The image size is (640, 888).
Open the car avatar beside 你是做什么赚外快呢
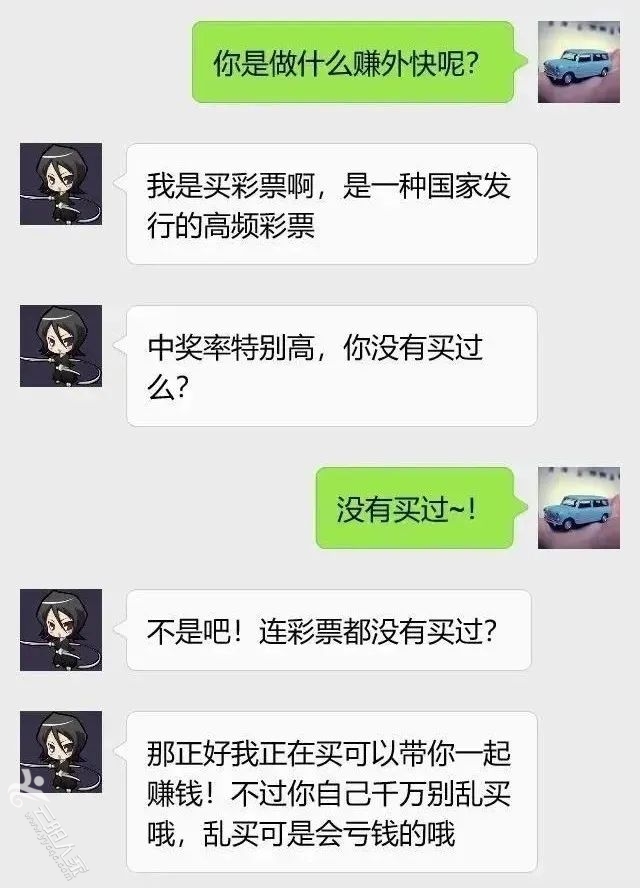[x=578, y=62]
